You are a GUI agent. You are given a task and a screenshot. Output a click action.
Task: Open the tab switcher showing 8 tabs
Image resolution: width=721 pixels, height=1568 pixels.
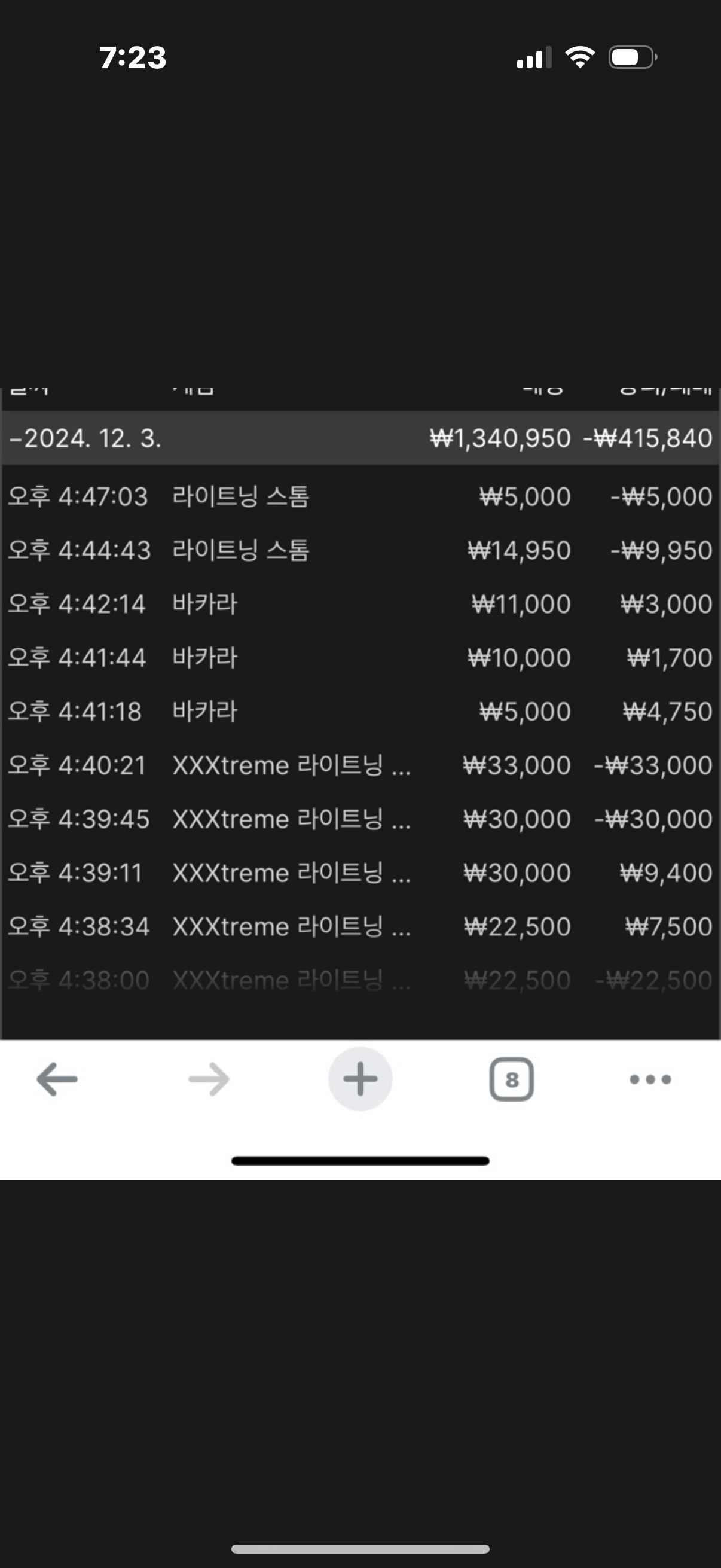click(x=512, y=1079)
